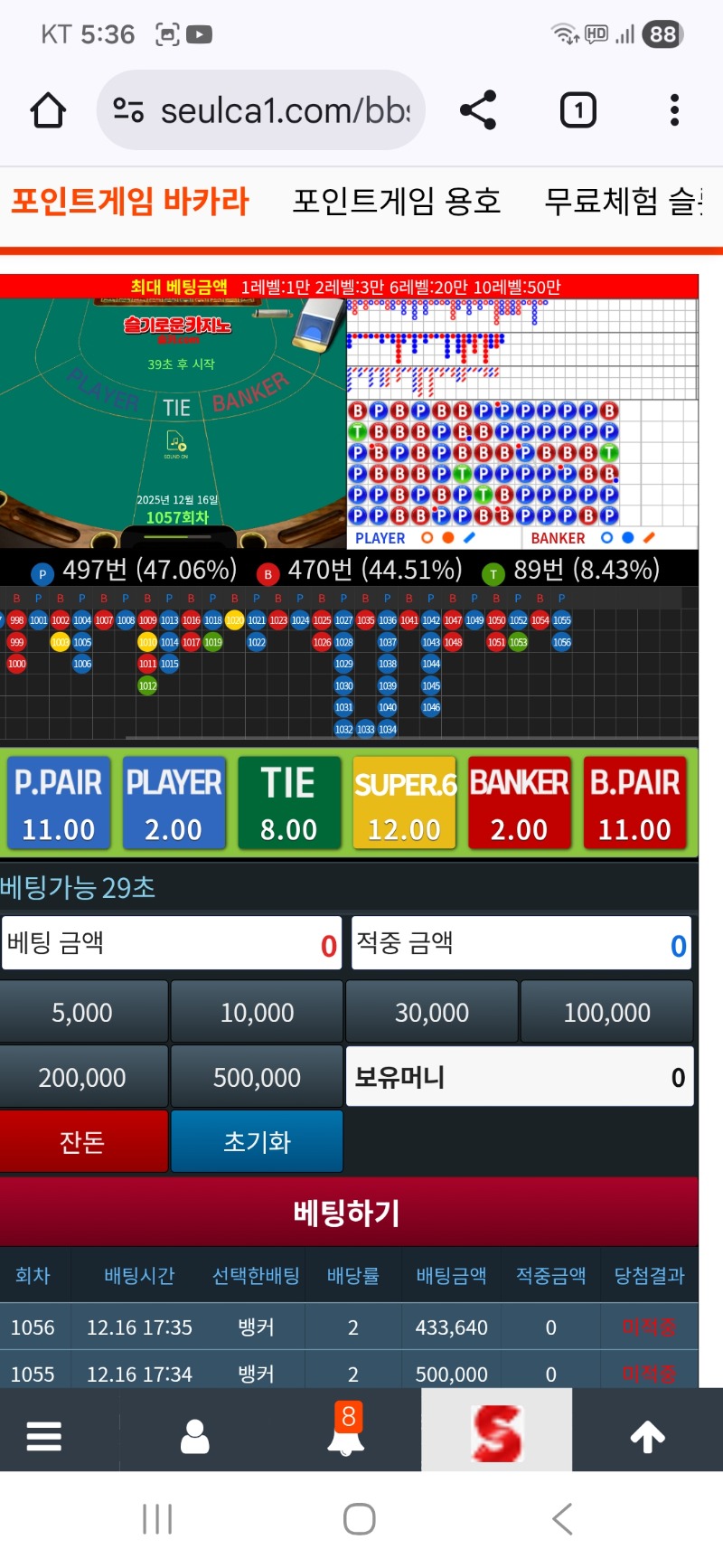The width and height of the screenshot is (723, 1568).
Task: Switch to the 포인트게임 용호 tab
Action: pos(397,201)
